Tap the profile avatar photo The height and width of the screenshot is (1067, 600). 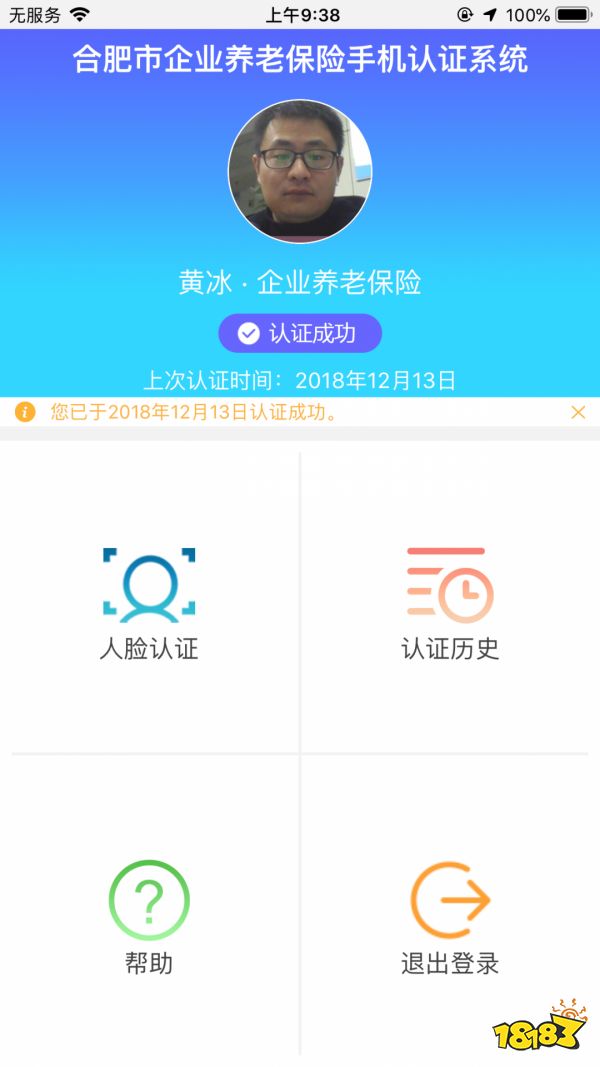point(300,171)
